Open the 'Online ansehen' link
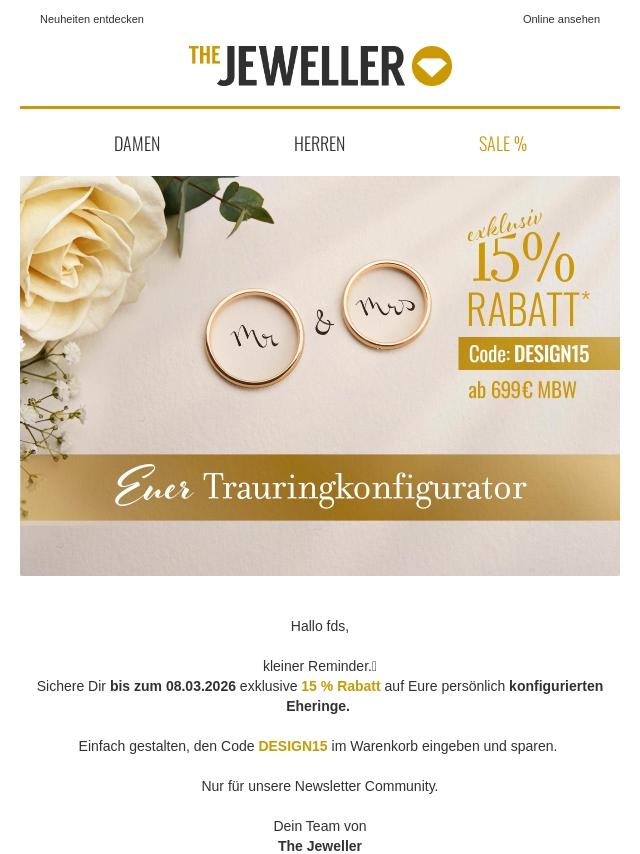Screen dimensions: 640x854 click(560, 19)
